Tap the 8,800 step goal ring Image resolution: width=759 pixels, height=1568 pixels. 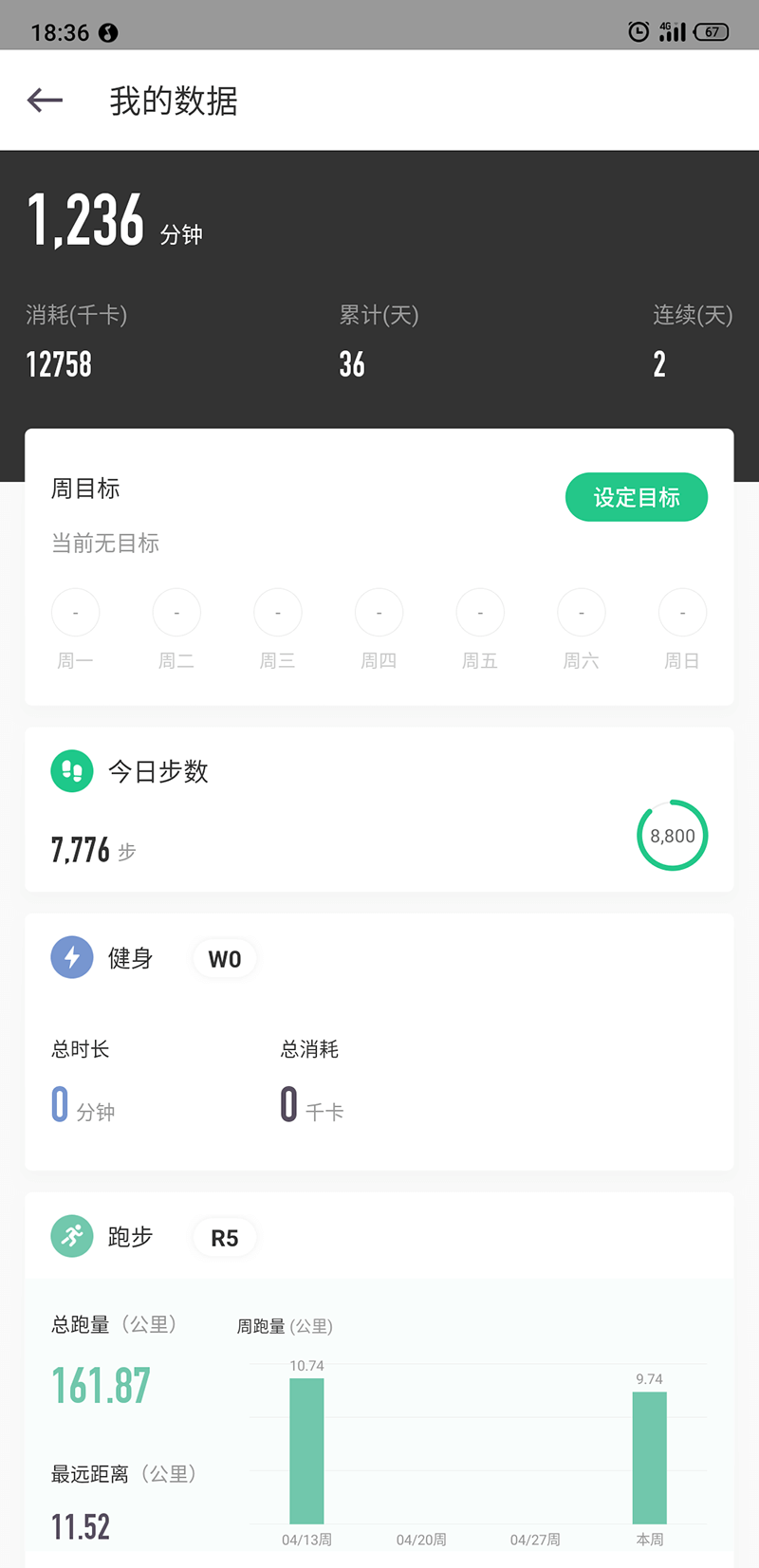[x=672, y=836]
